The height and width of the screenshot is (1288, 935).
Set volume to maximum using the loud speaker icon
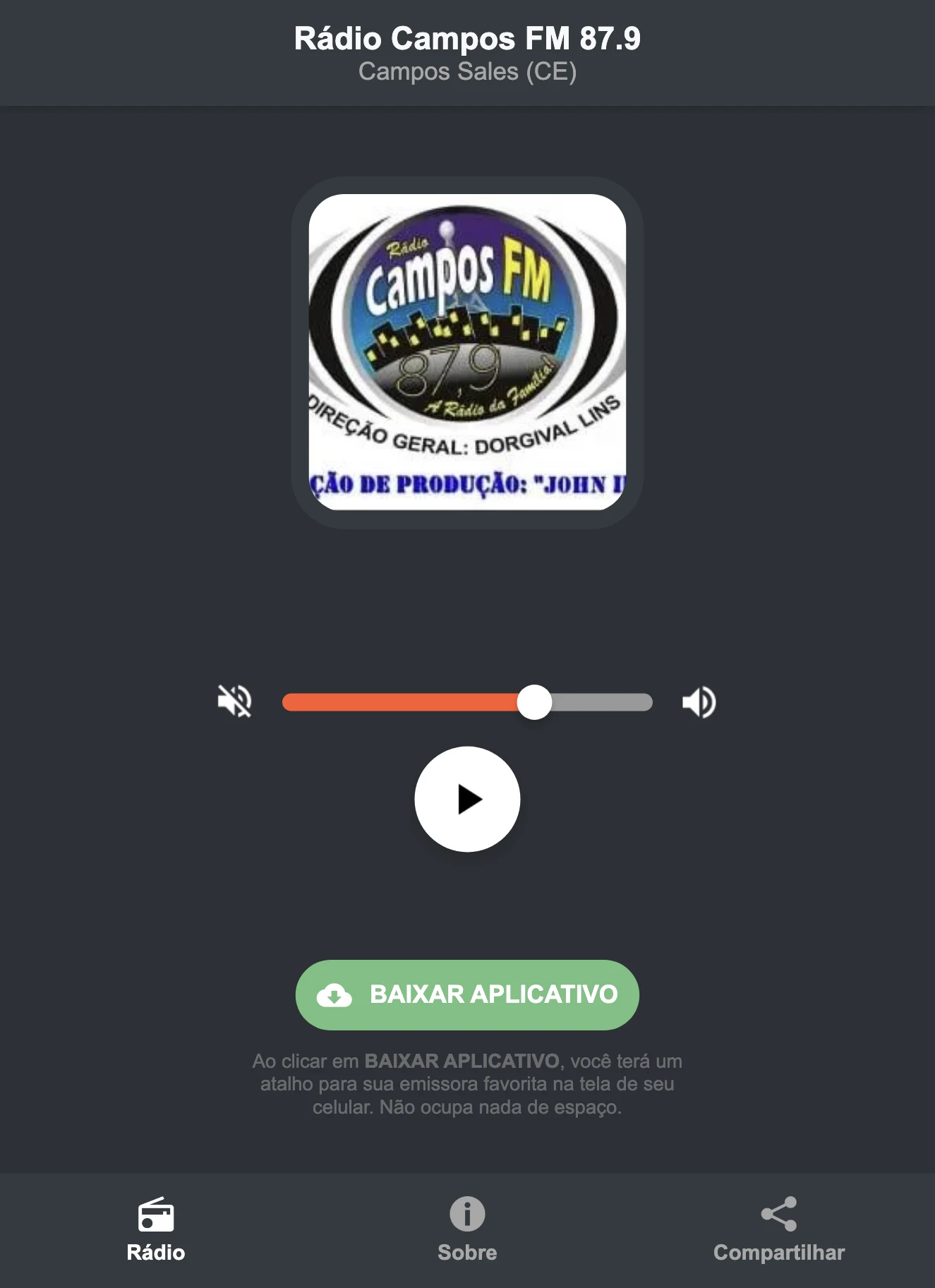point(698,702)
